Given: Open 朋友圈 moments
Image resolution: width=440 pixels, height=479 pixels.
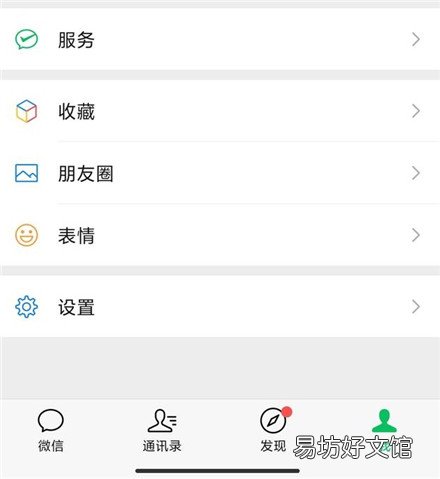Looking at the screenshot, I should (220, 173).
